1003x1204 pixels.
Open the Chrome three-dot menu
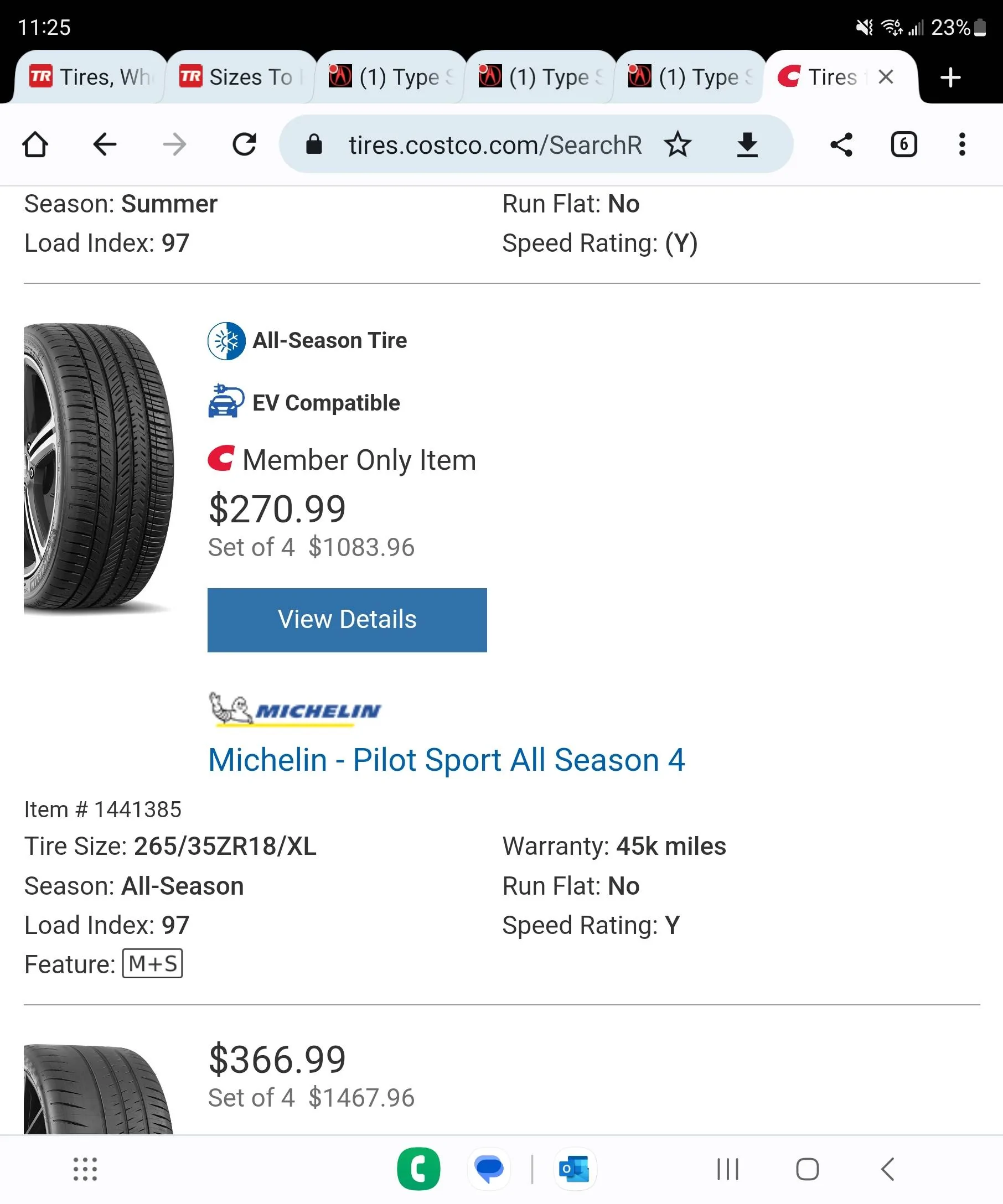pos(962,144)
